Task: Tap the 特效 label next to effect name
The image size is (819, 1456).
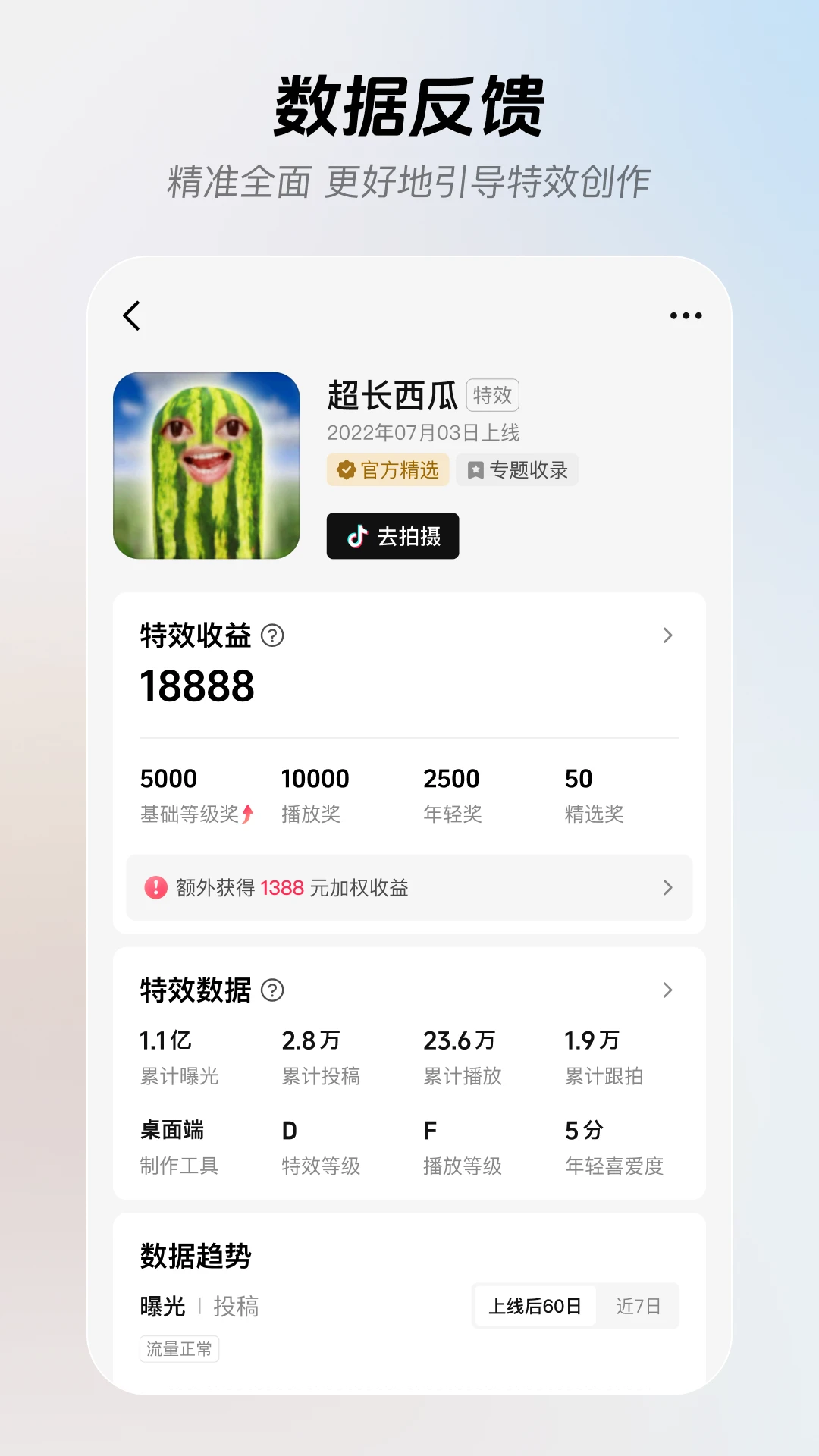Action: click(493, 395)
